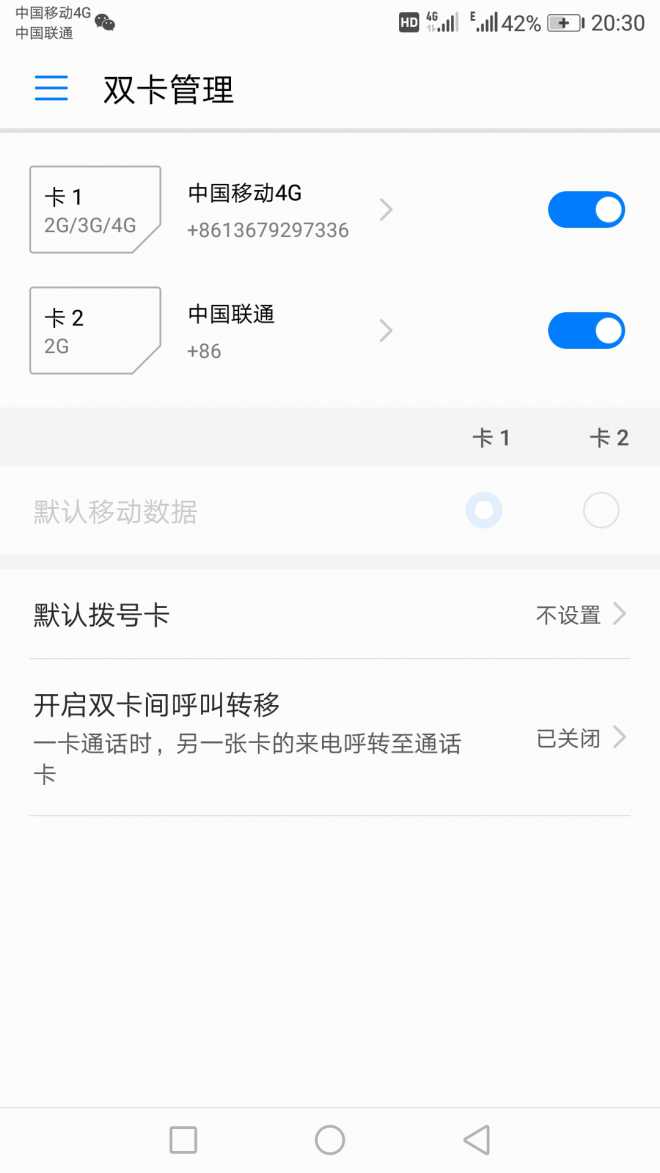Disable the 中国移动4G SIM switch
The width and height of the screenshot is (660, 1173).
[x=586, y=210]
